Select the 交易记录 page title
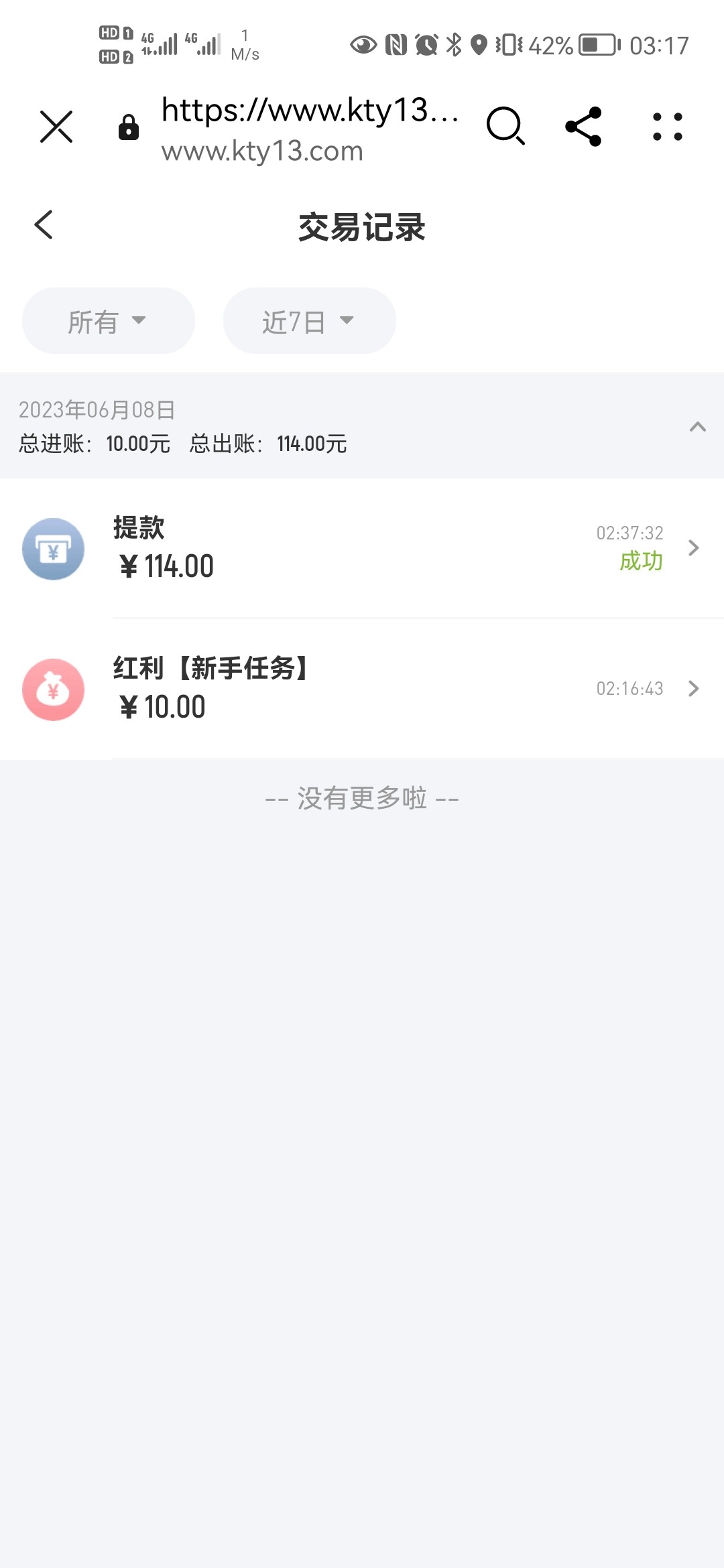This screenshot has width=724, height=1568. click(362, 228)
